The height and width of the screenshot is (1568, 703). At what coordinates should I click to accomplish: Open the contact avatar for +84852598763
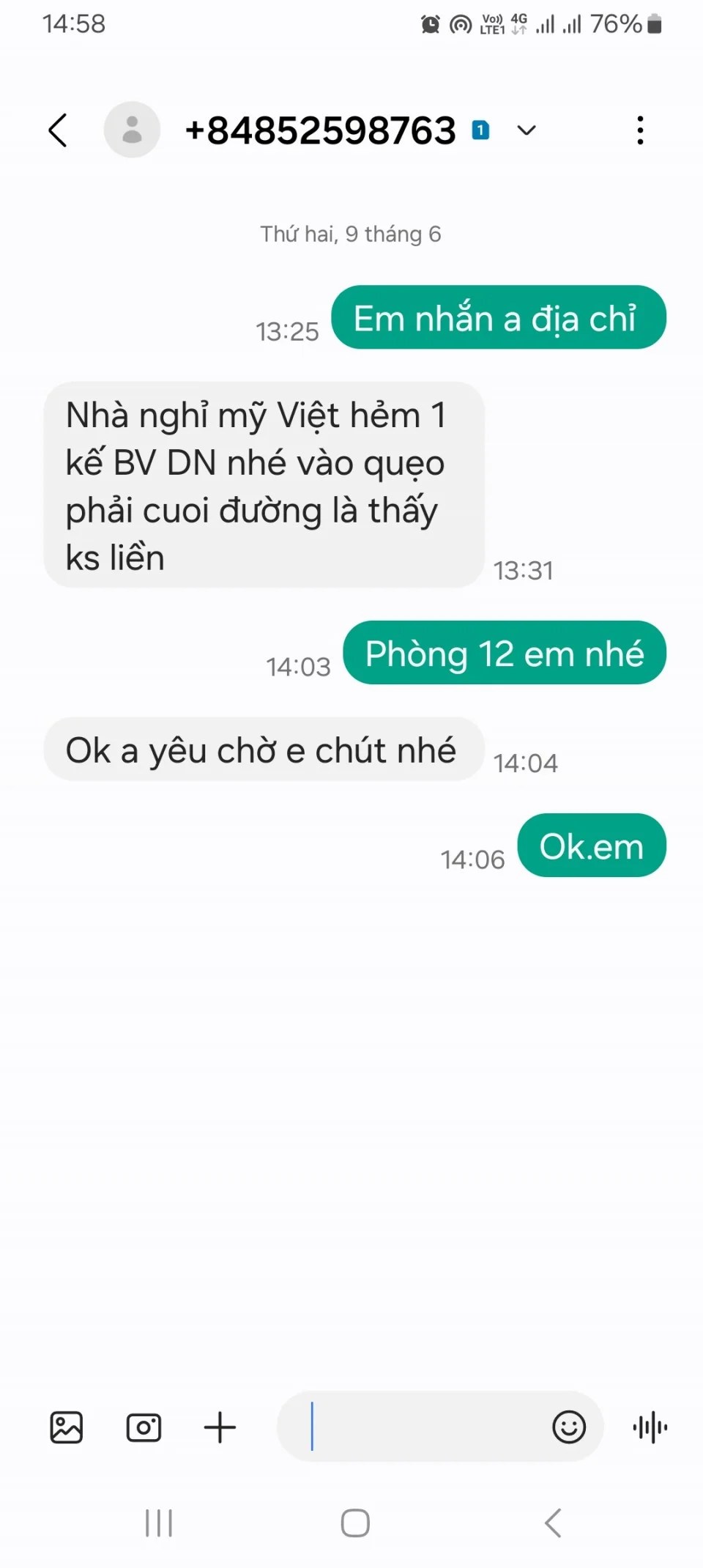tap(132, 130)
